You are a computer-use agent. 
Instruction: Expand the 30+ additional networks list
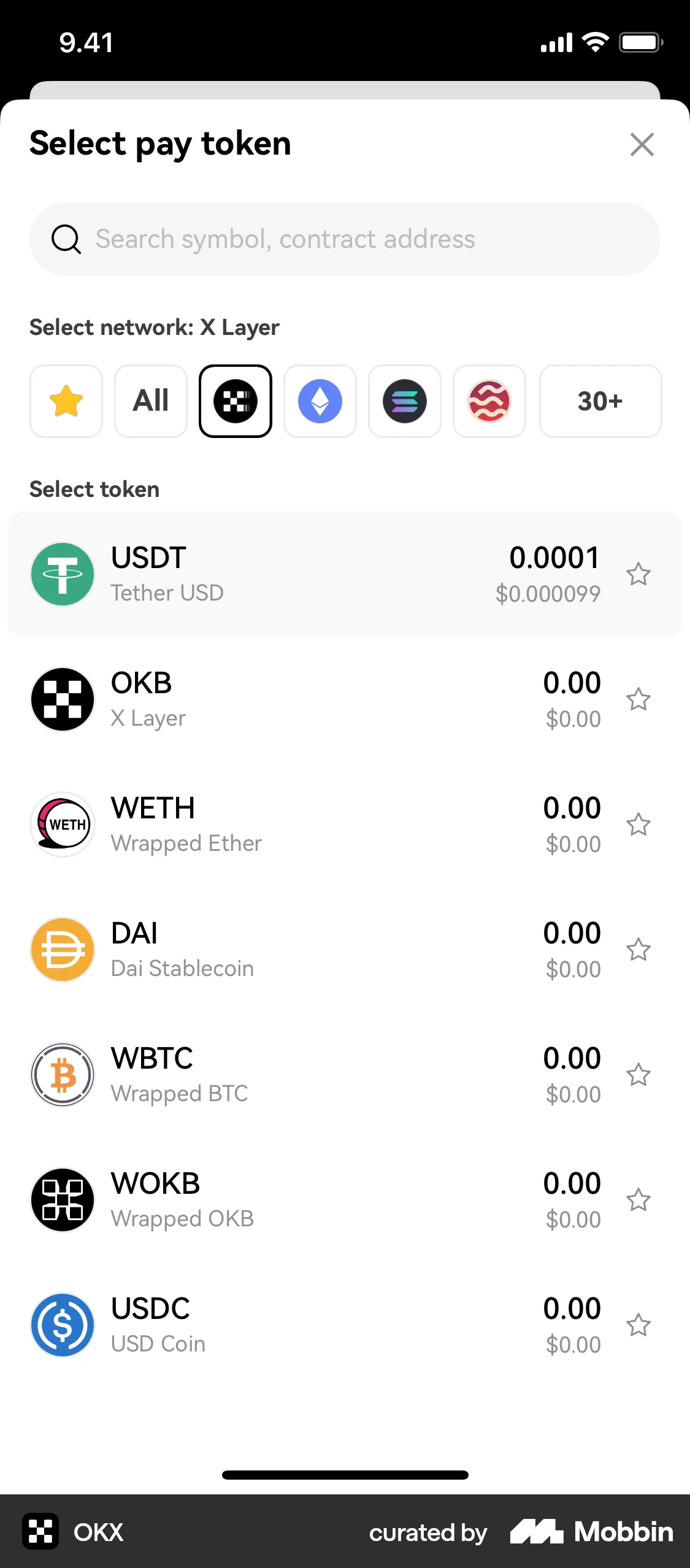click(600, 401)
